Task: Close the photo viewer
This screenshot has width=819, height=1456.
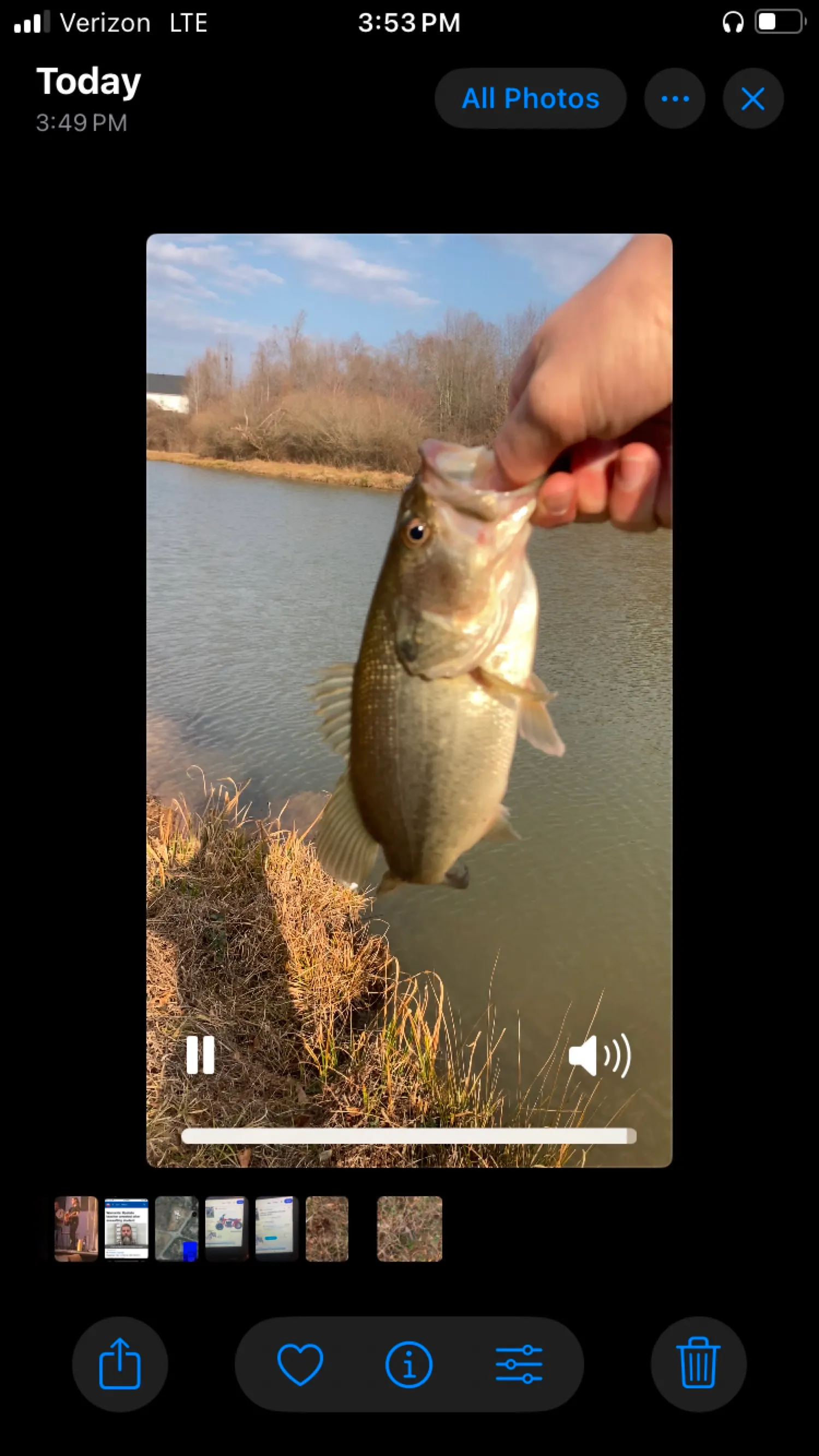Action: point(753,98)
